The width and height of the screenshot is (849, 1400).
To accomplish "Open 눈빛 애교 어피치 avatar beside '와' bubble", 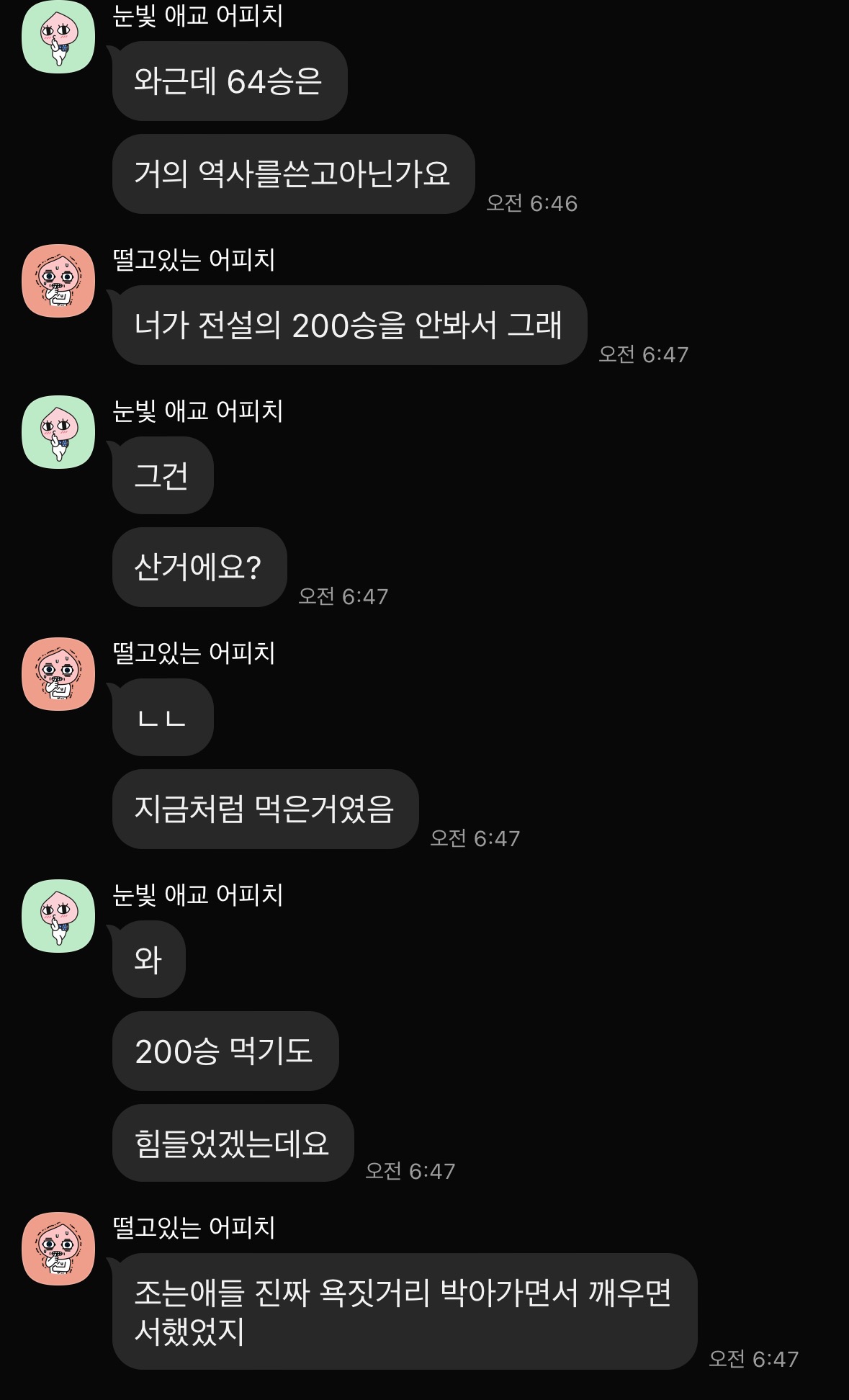I will [58, 916].
